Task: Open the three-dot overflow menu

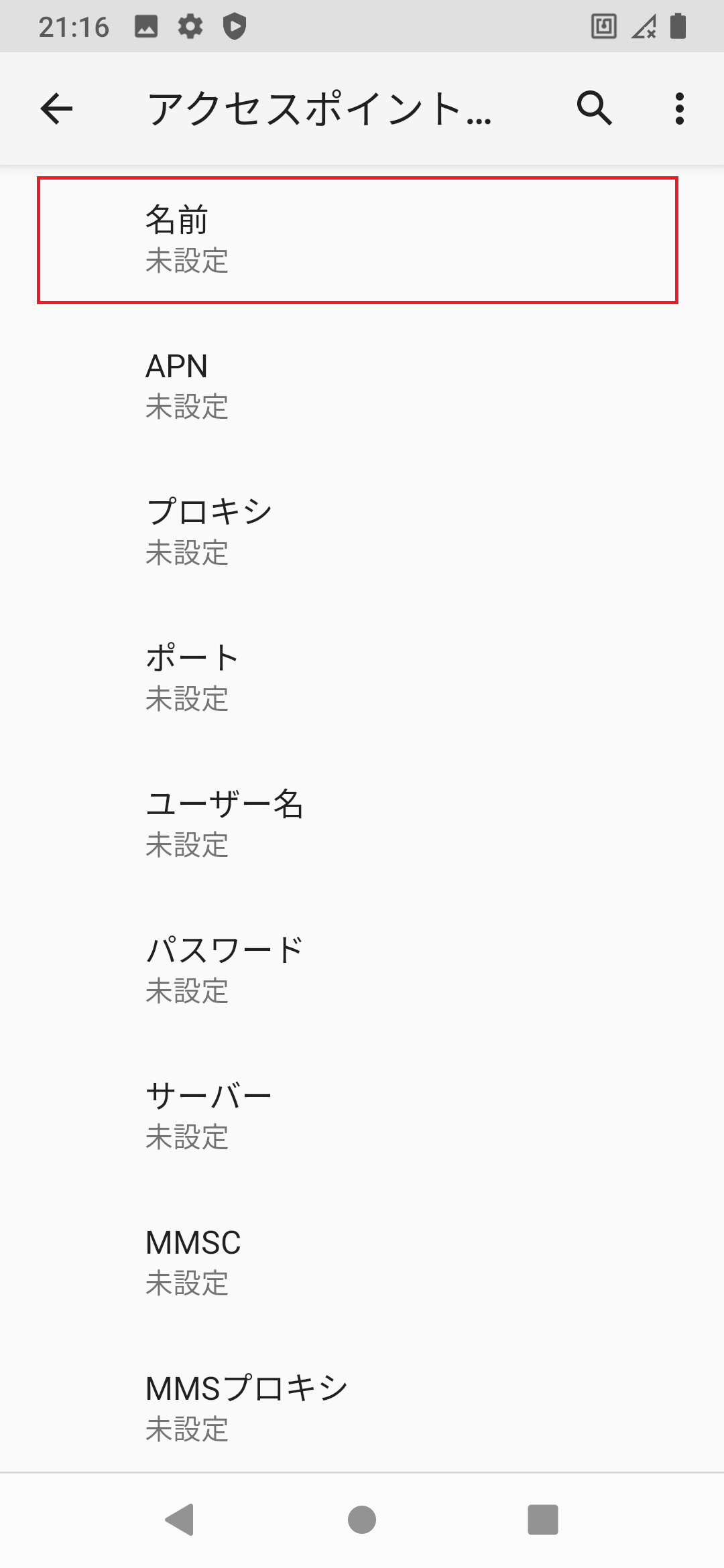Action: (x=680, y=109)
